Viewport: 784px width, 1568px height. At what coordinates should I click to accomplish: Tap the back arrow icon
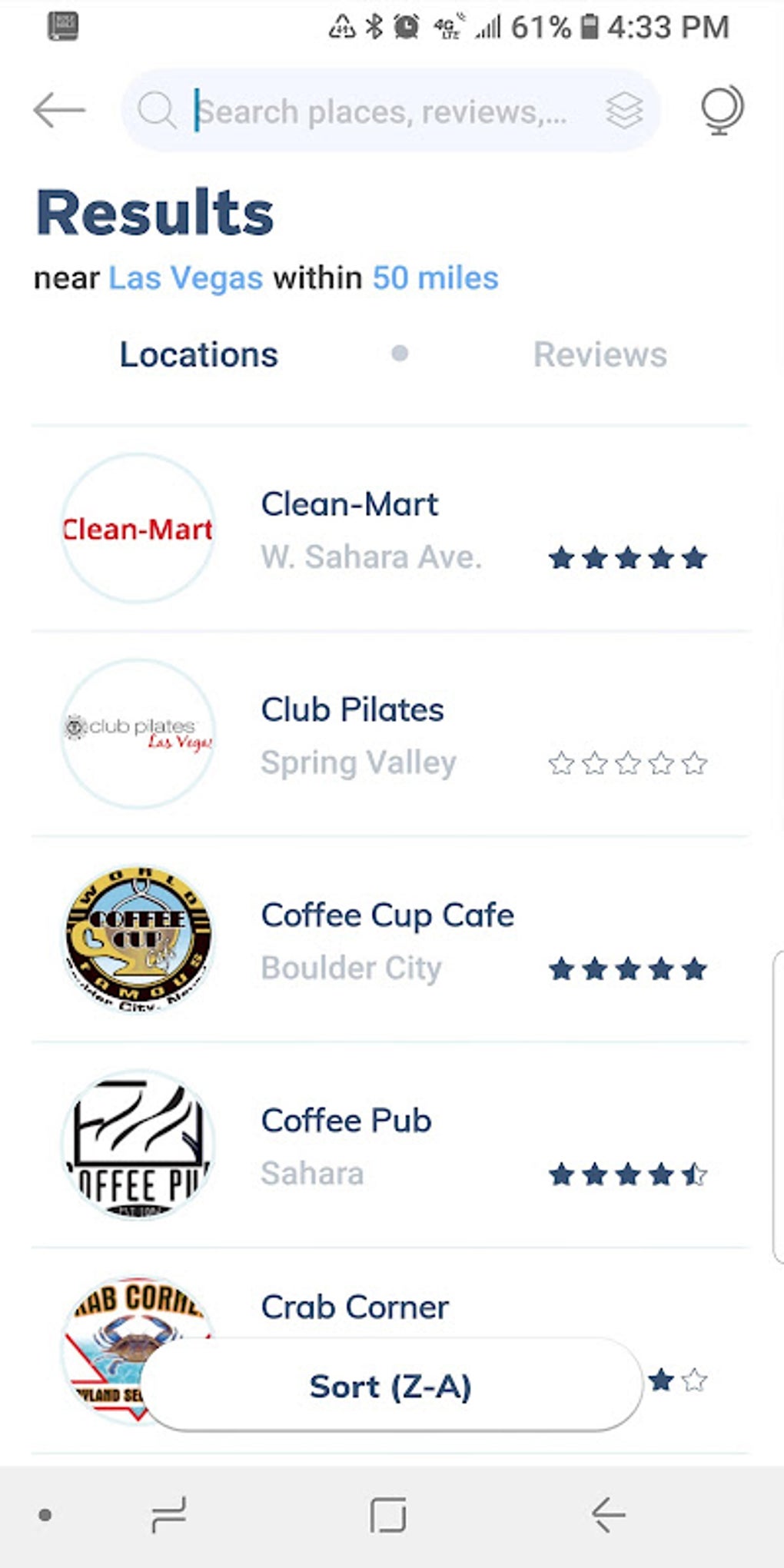tap(59, 110)
